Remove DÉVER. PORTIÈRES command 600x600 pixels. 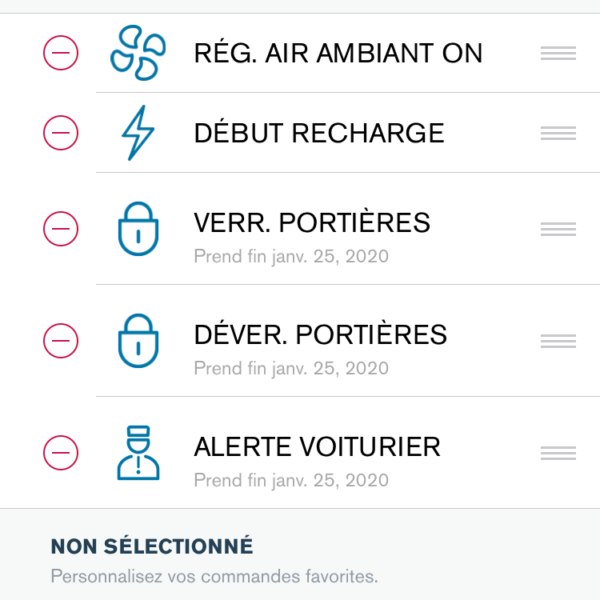(61, 341)
